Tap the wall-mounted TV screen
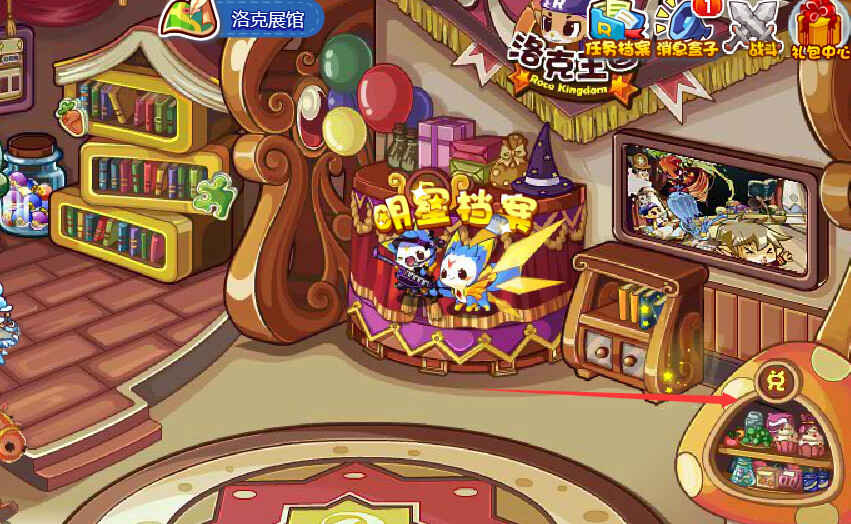The image size is (851, 524). pyautogui.click(x=715, y=205)
